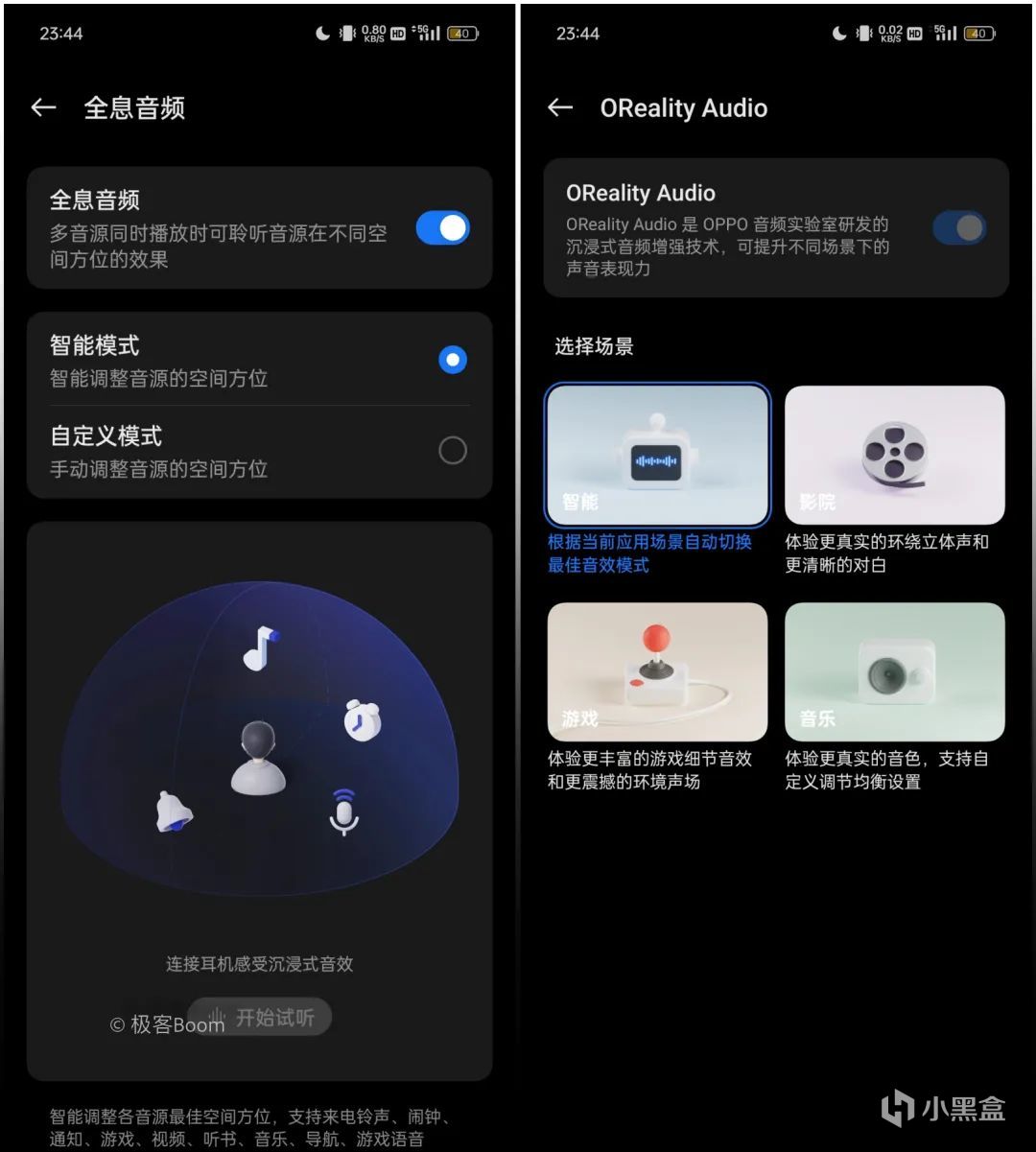Select 智能模式 option
Image resolution: width=1036 pixels, height=1152 pixels.
point(452,360)
